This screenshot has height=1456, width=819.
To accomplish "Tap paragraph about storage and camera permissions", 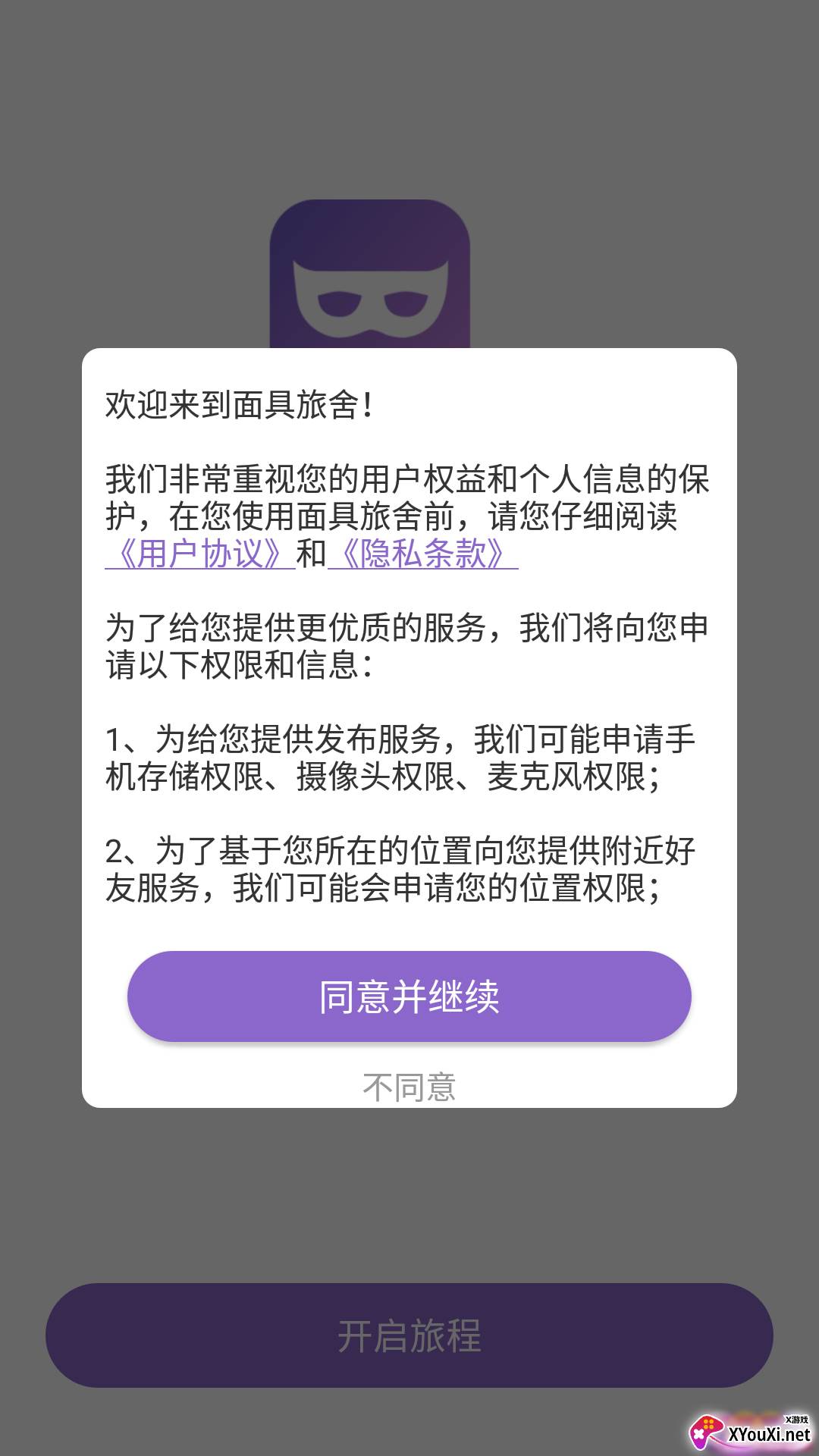I will tap(409, 755).
